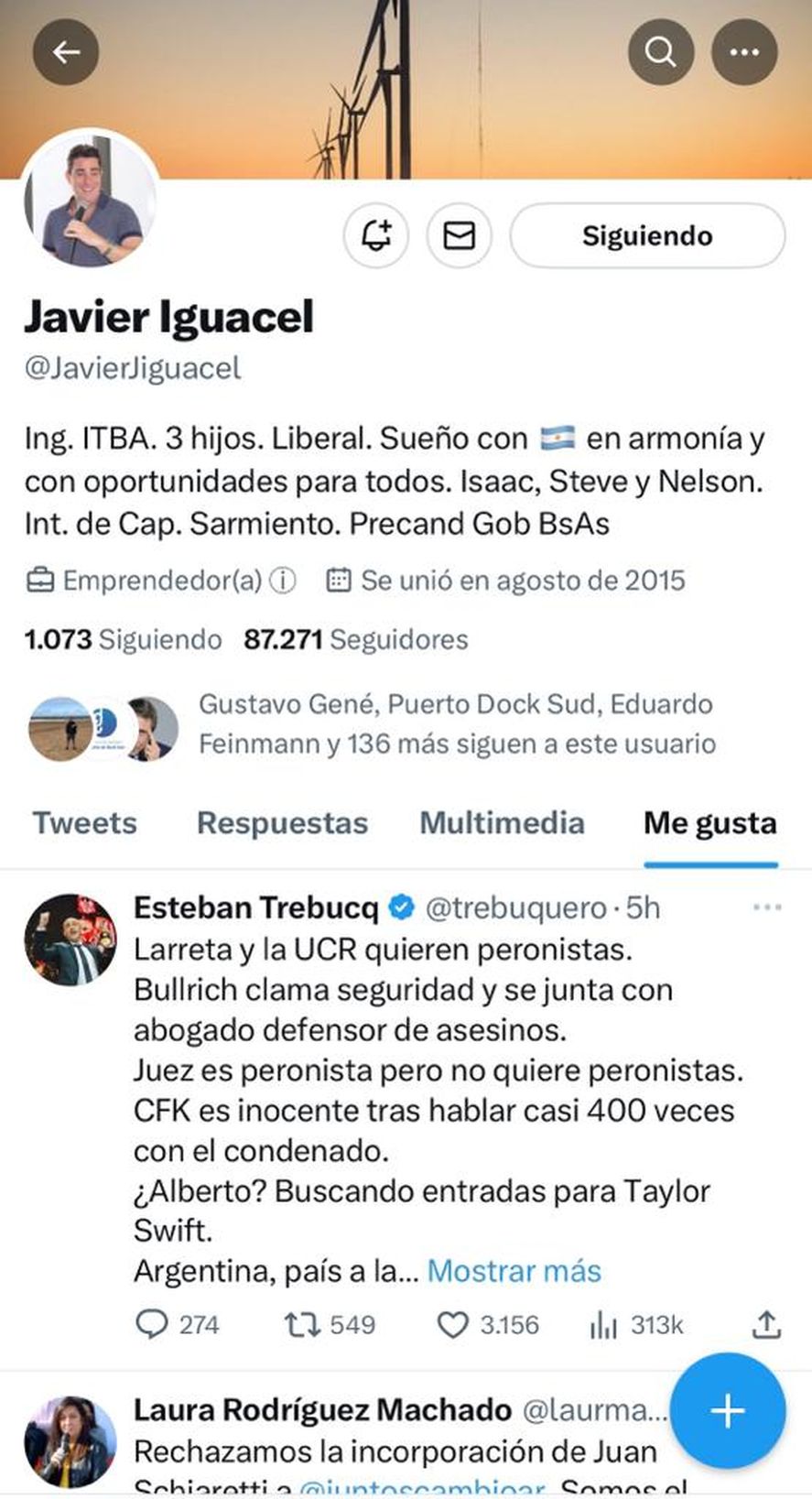Send a direct message via the envelope icon
The height and width of the screenshot is (1499, 812).
click(460, 235)
